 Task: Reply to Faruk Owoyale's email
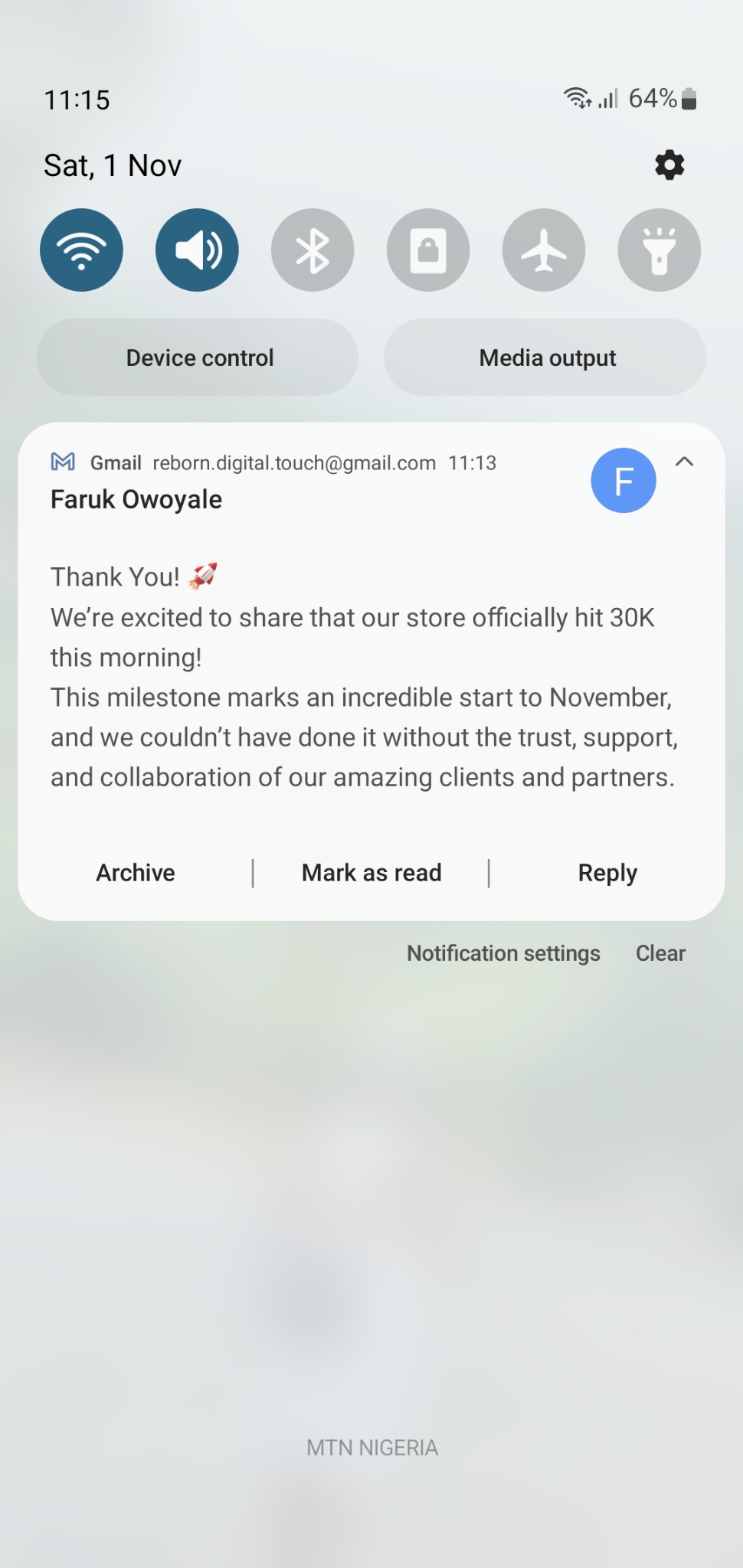tap(607, 873)
